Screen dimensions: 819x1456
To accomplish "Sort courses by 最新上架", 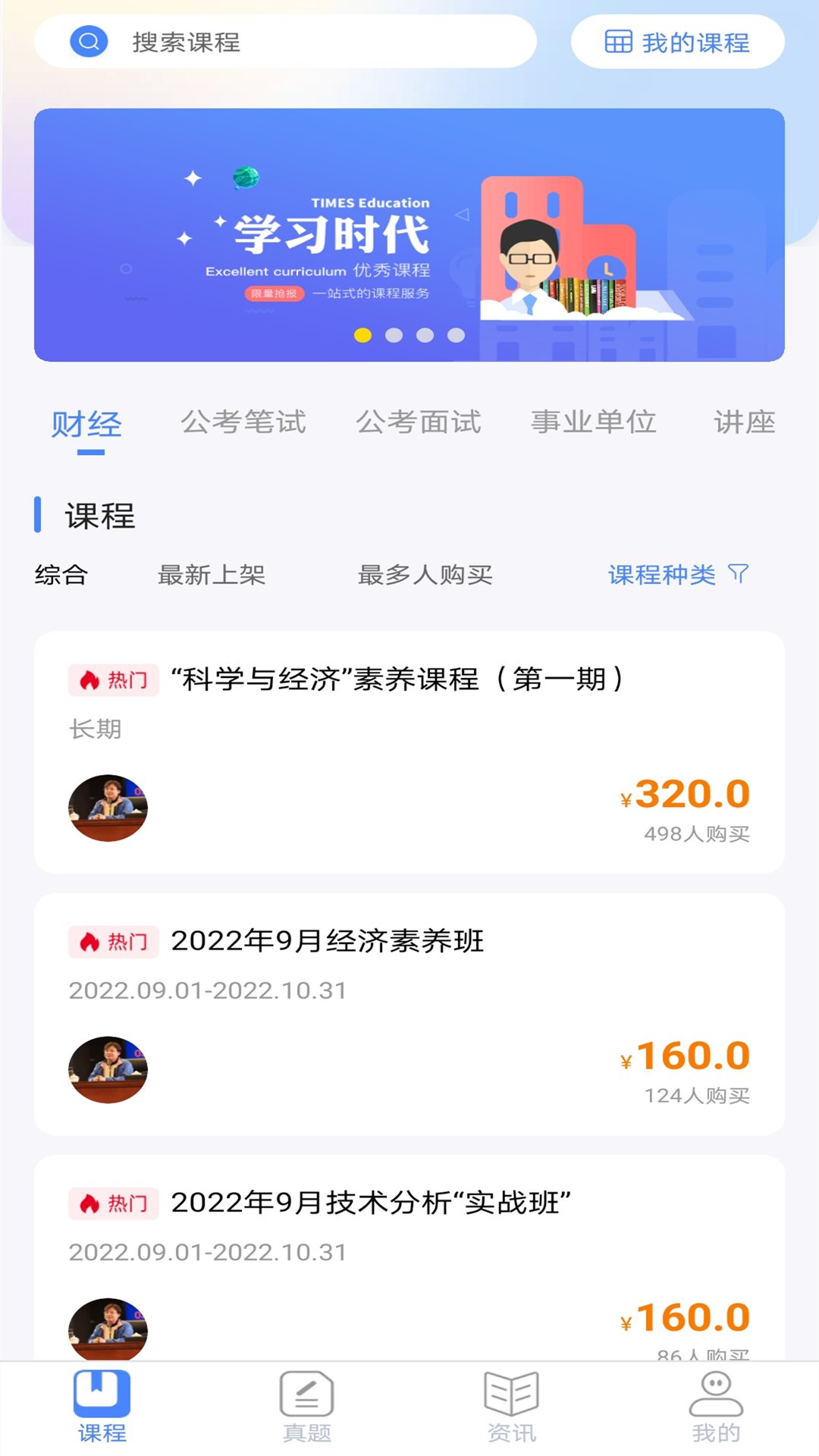I will point(212,575).
